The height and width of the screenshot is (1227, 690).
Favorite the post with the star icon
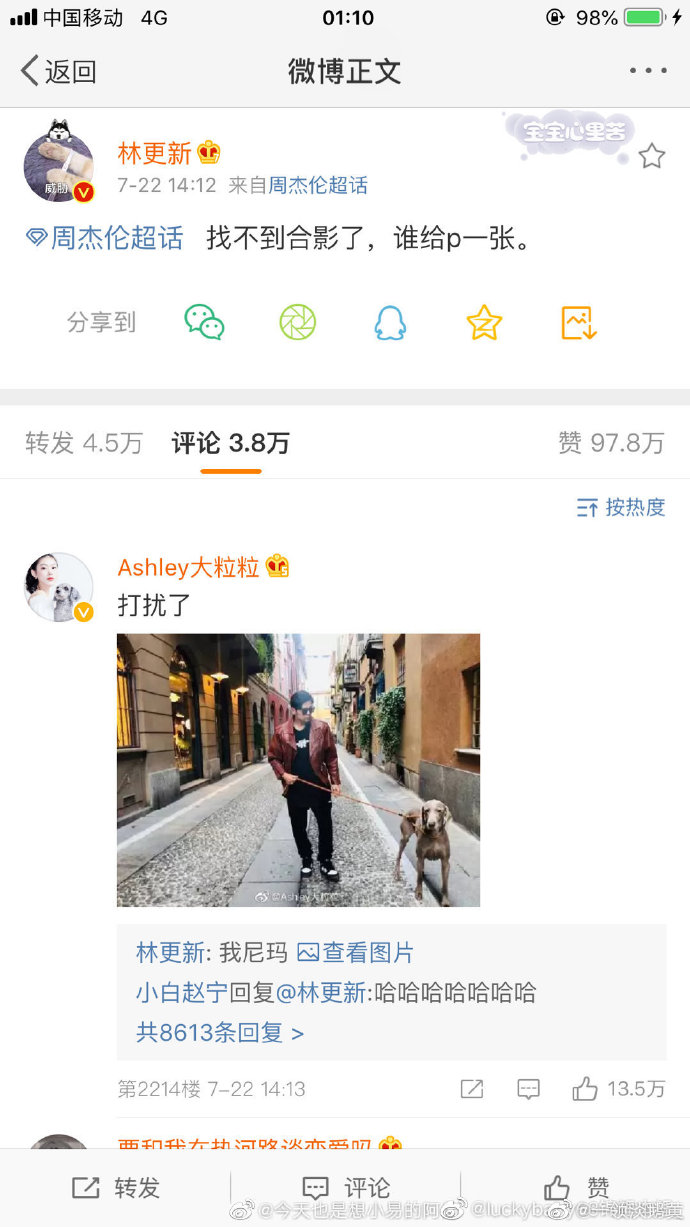point(652,155)
